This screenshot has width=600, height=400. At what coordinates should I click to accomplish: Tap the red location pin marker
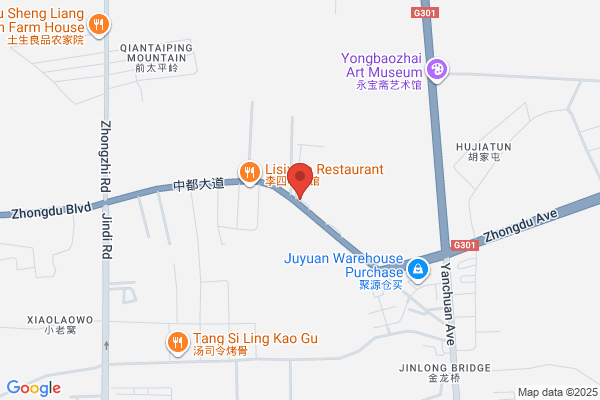tap(300, 180)
